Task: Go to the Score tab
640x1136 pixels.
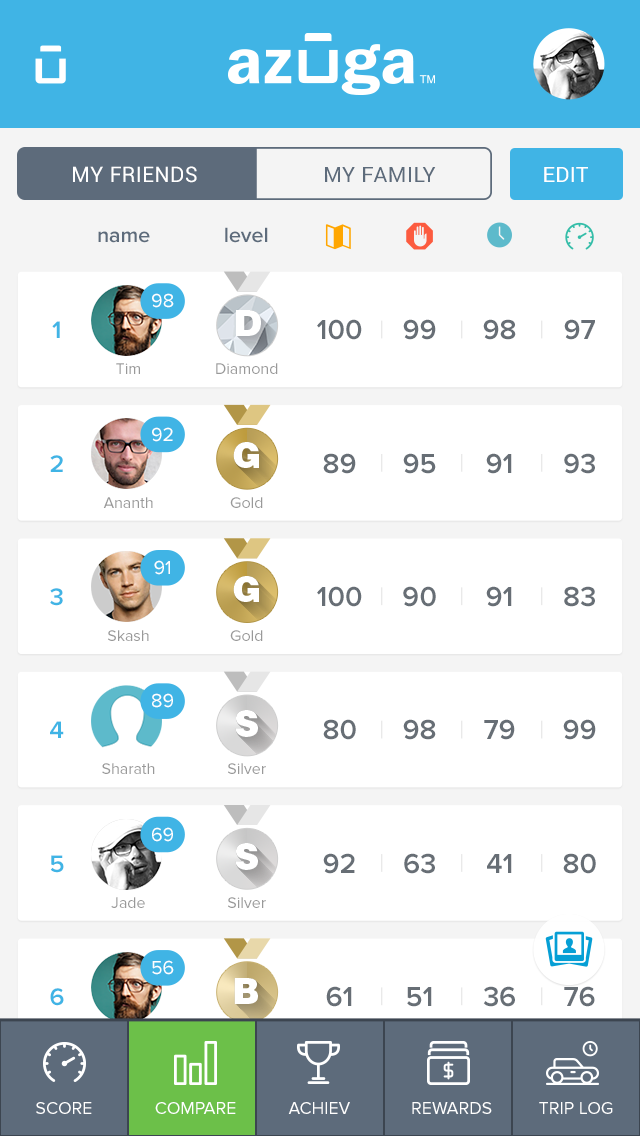Action: point(64,1078)
